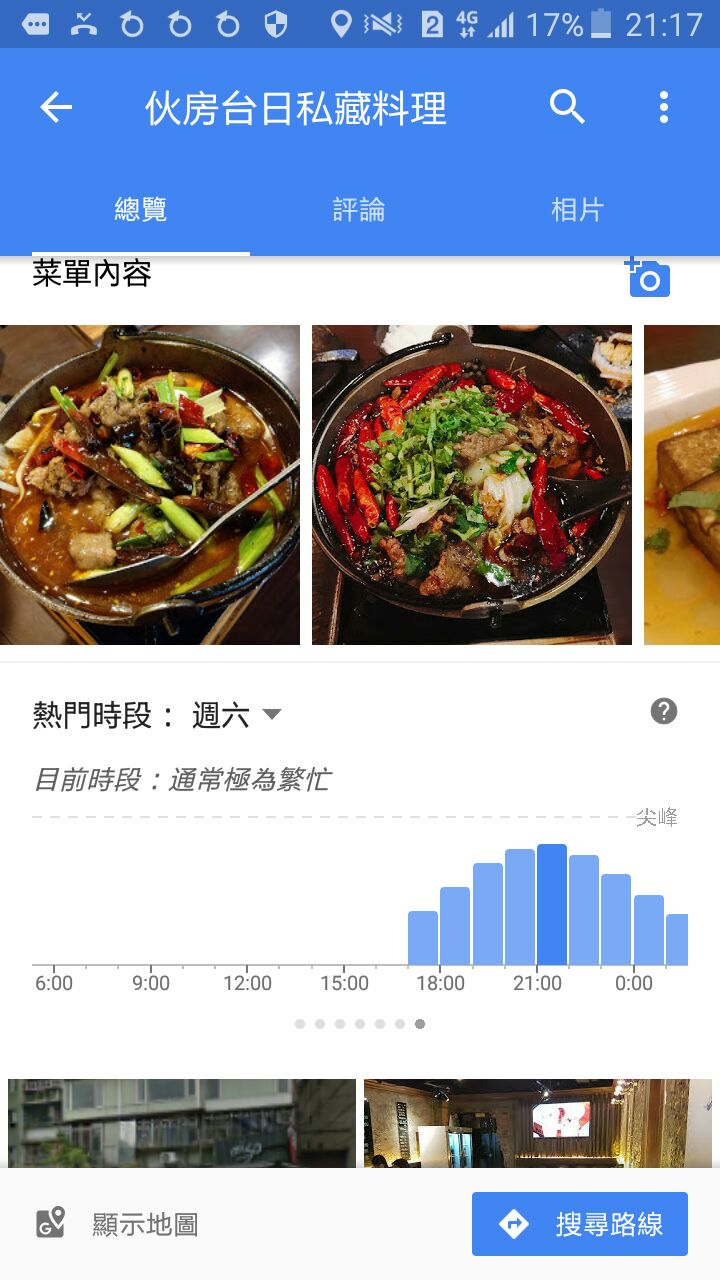Switch to the 相片 tab
Screen dimensions: 720x1280
click(578, 210)
